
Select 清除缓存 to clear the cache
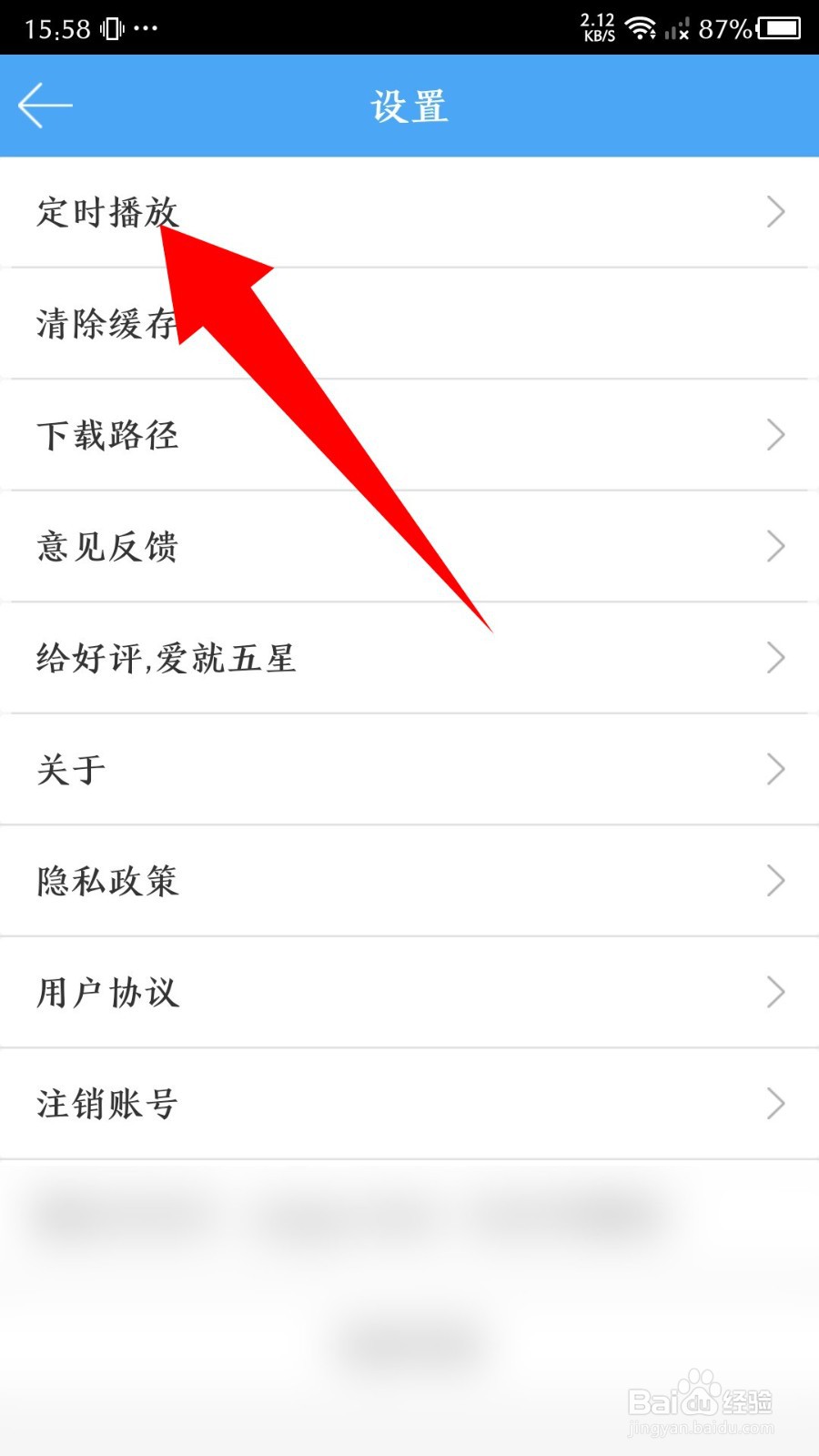(x=106, y=324)
